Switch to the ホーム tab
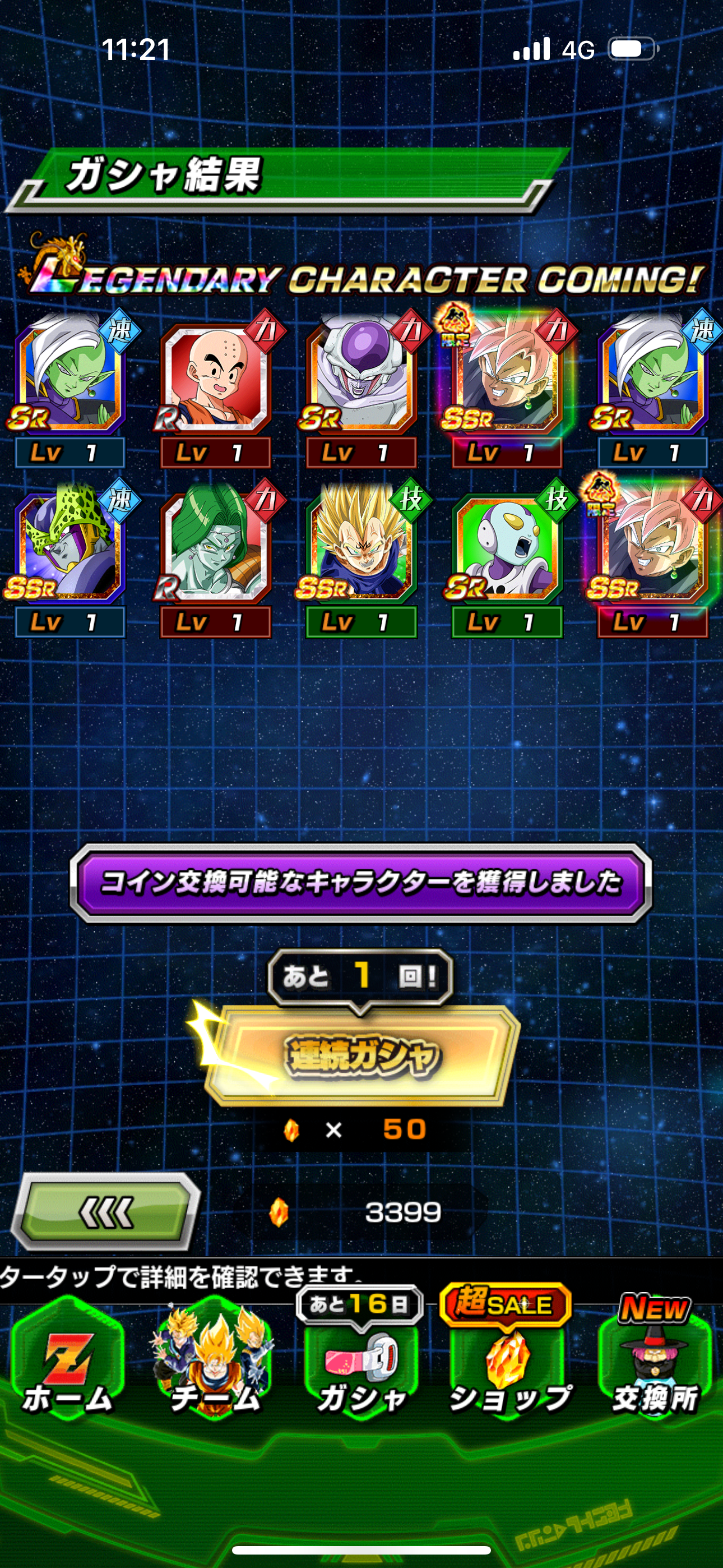The width and height of the screenshot is (723, 1568). tap(68, 1361)
